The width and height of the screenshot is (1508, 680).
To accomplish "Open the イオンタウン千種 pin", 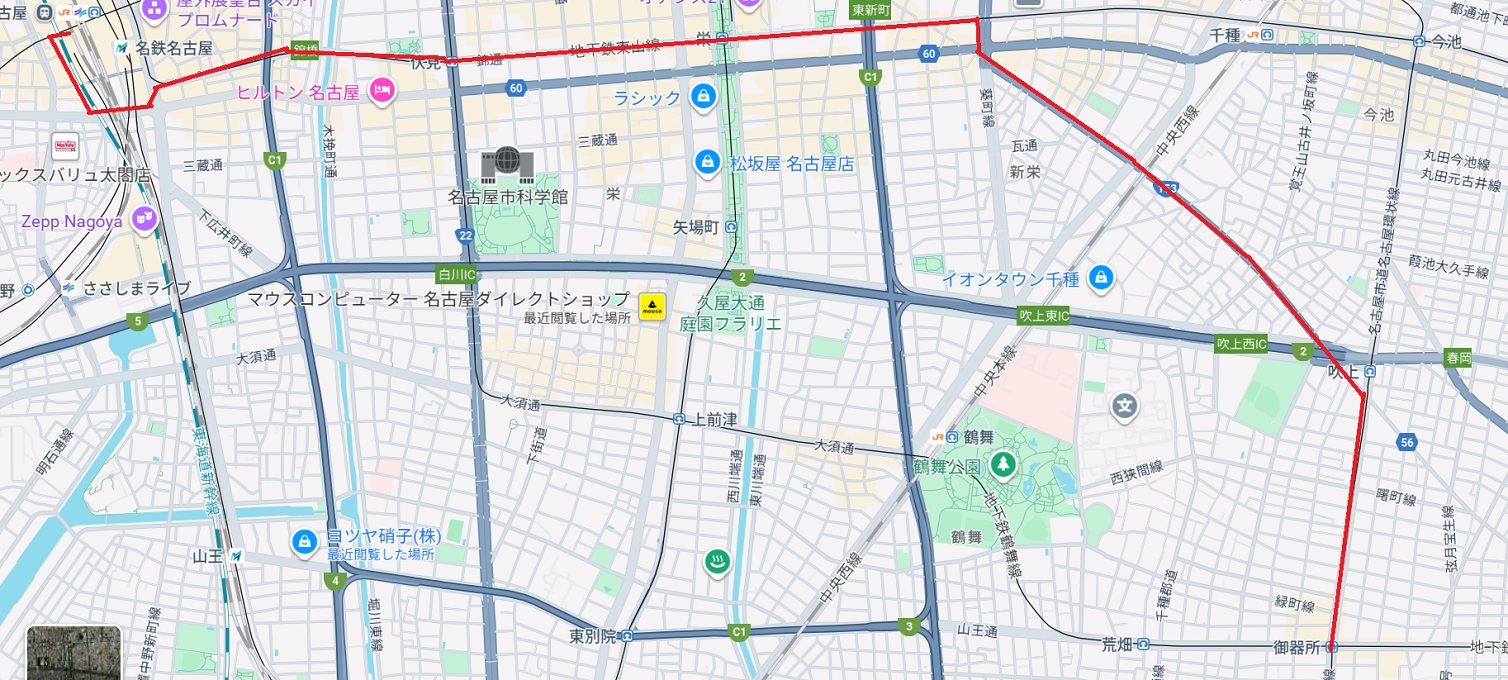I will pos(1101,278).
